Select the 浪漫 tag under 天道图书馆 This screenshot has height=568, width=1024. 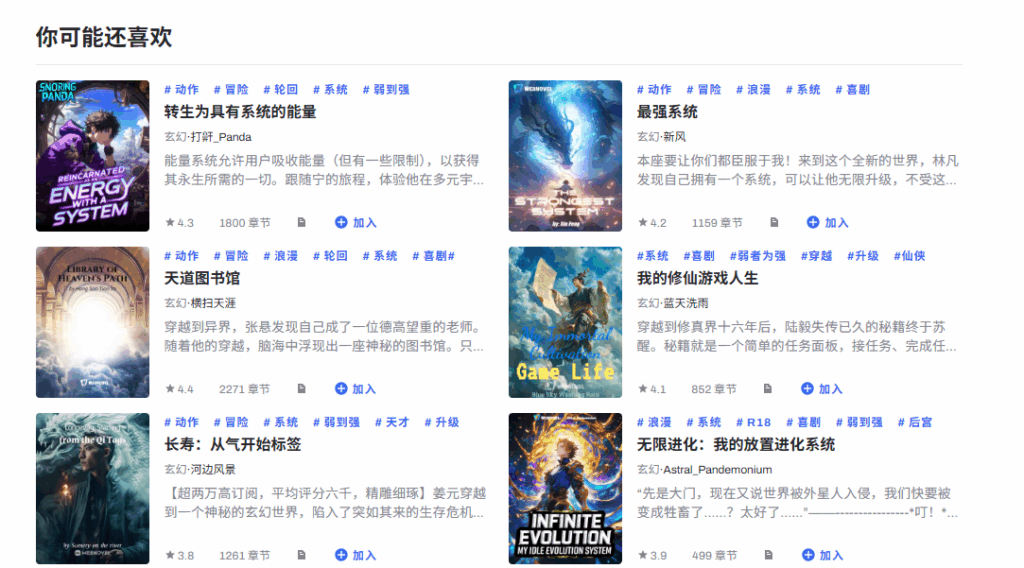(281, 256)
